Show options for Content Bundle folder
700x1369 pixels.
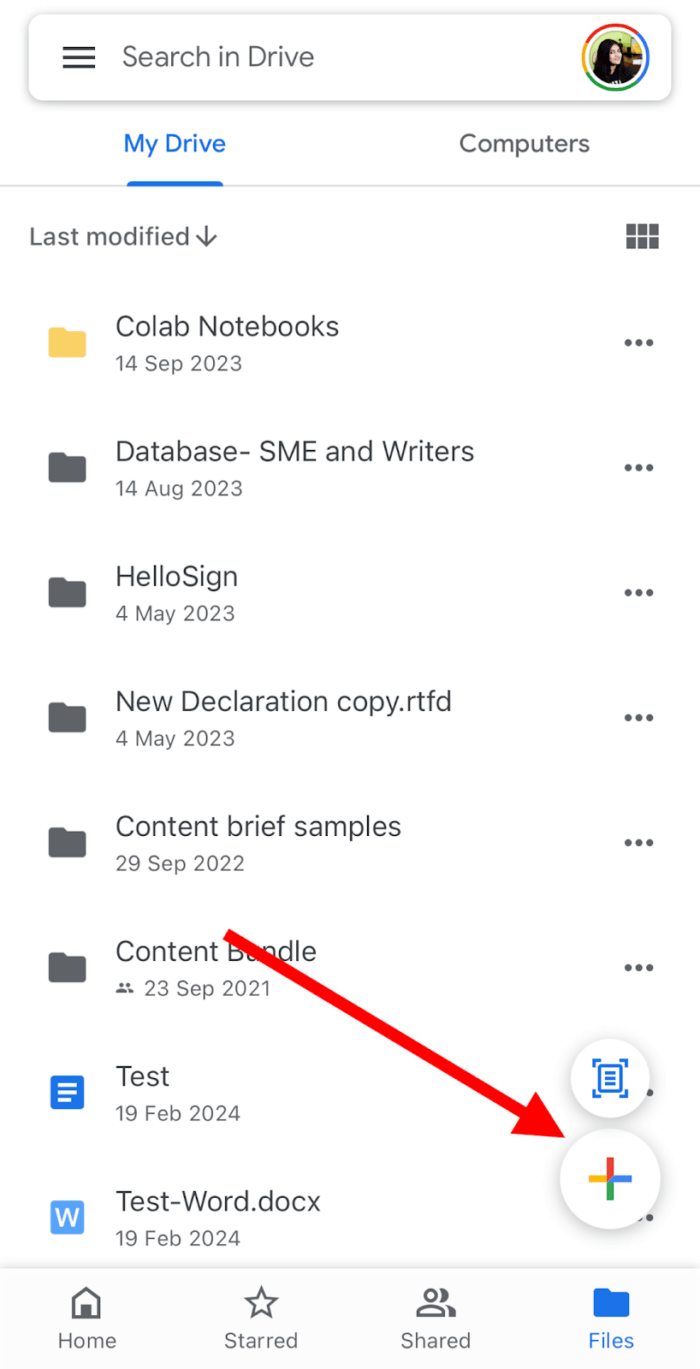[x=638, y=968]
